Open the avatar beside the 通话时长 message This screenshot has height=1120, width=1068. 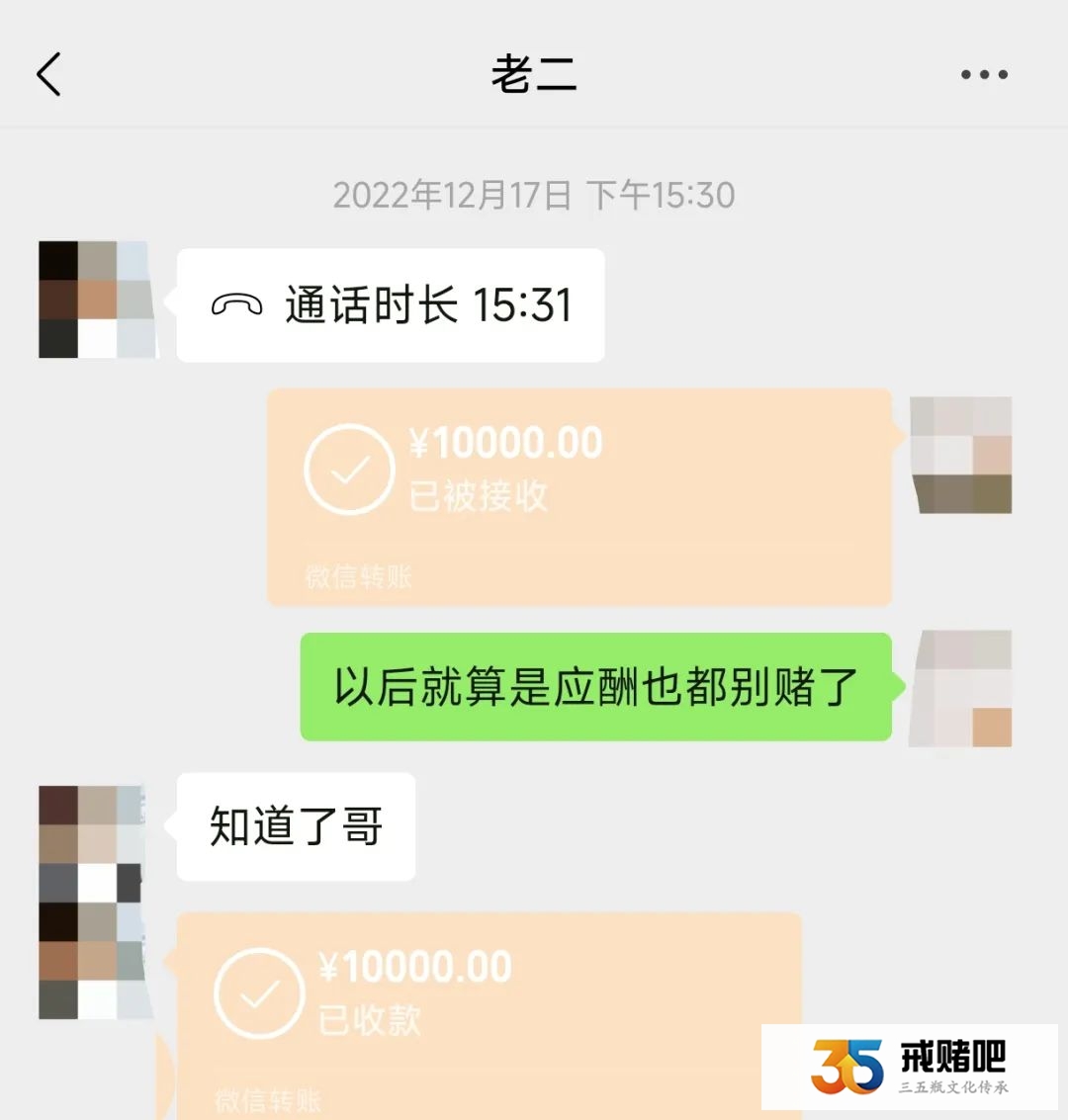(x=97, y=300)
